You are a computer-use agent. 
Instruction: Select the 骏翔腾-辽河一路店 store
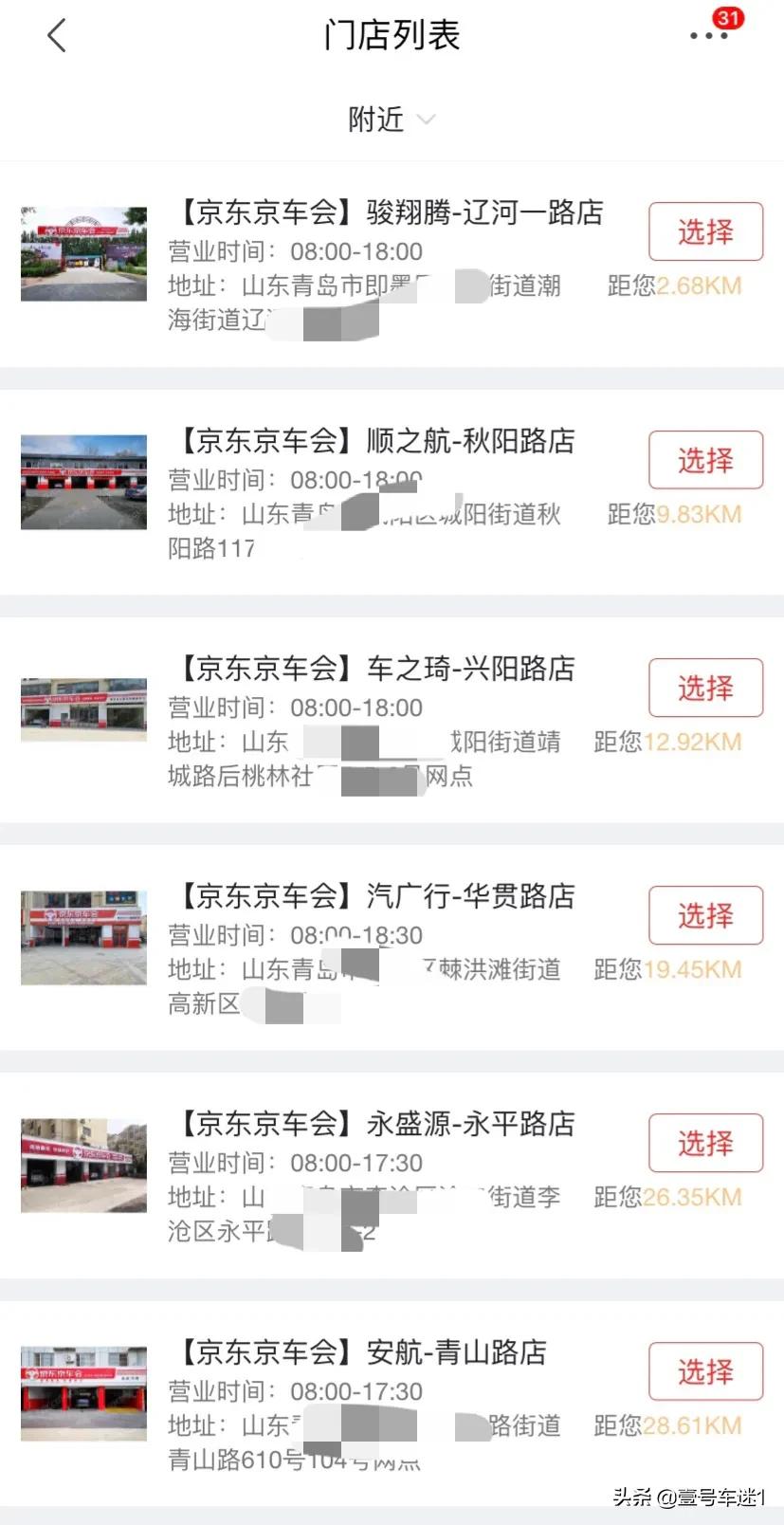[705, 231]
